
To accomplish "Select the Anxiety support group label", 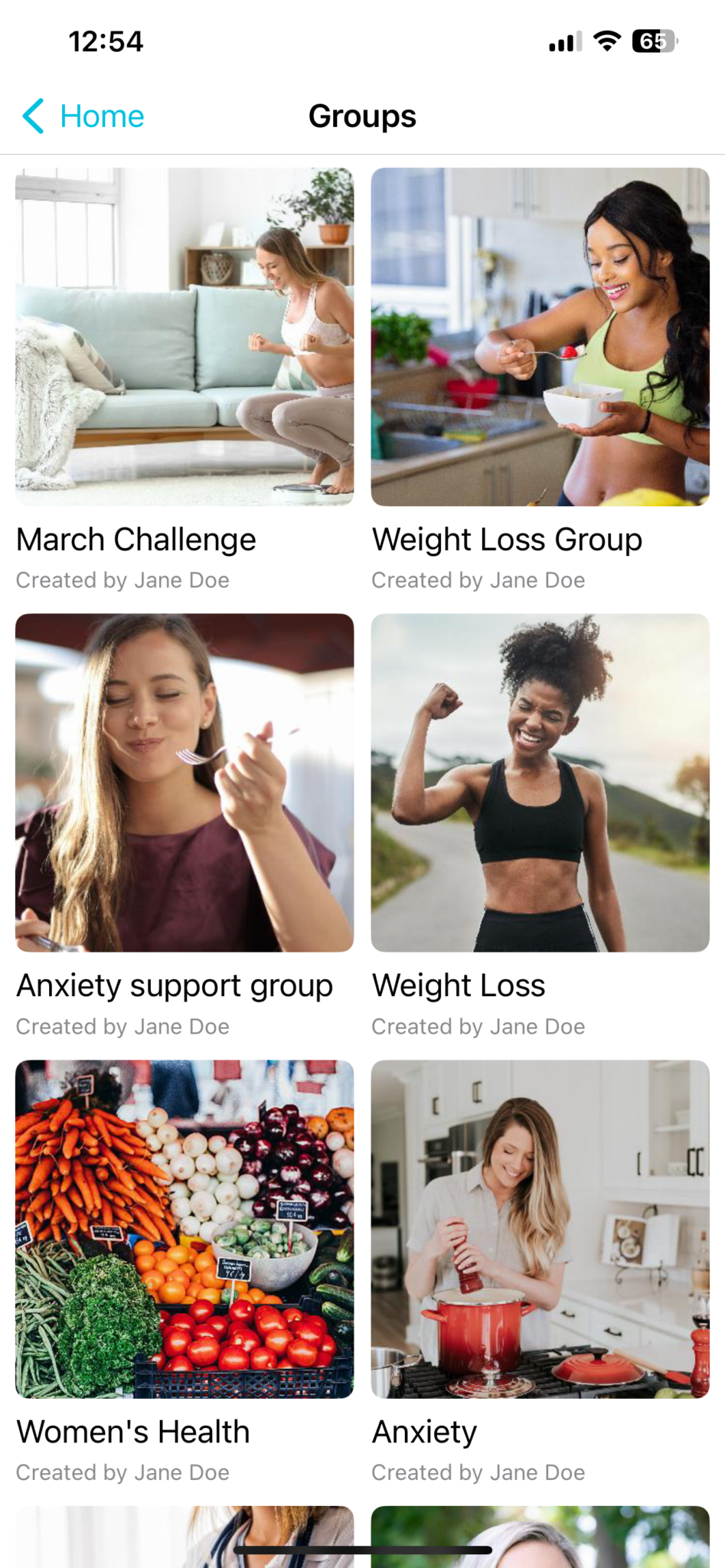I will point(174,985).
